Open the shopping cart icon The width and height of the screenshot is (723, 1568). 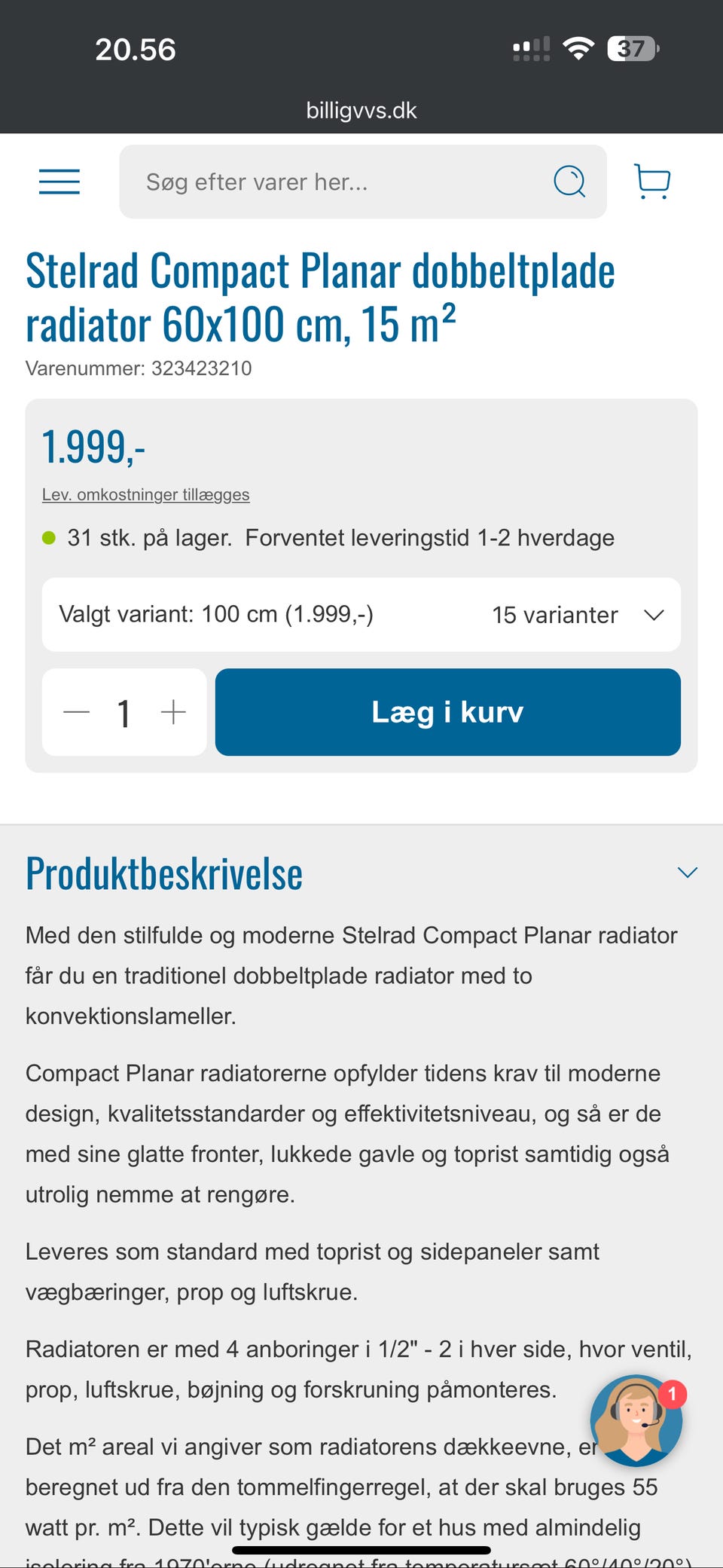[652, 181]
